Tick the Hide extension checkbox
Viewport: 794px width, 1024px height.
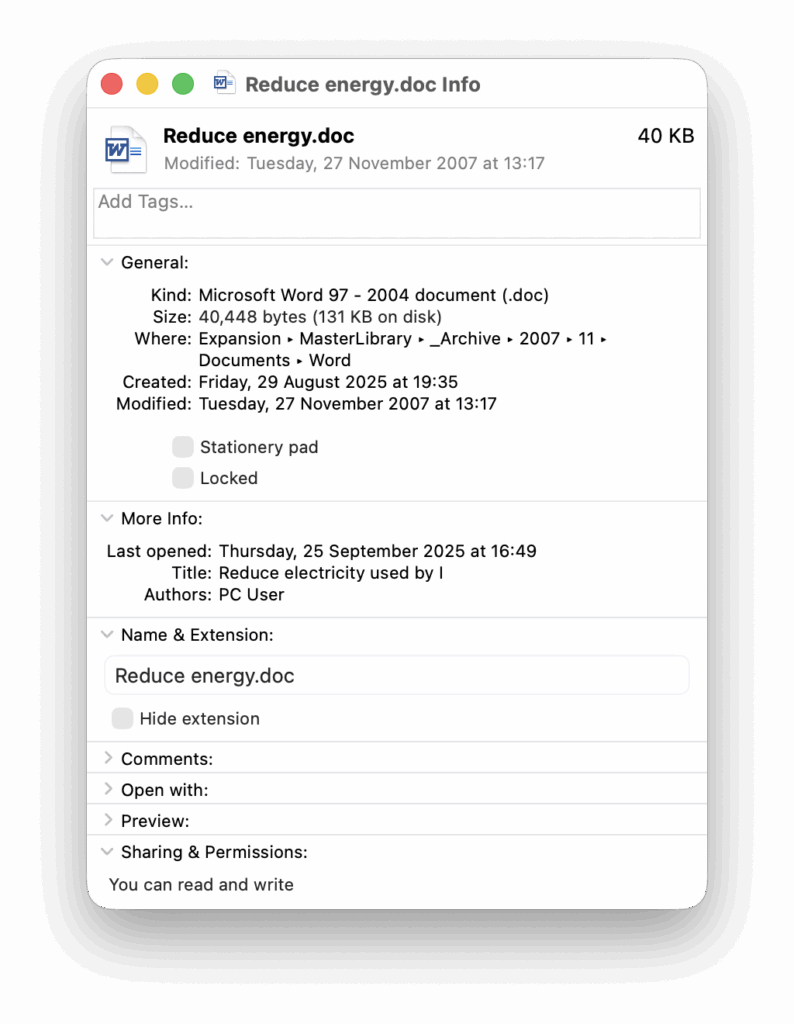(122, 718)
